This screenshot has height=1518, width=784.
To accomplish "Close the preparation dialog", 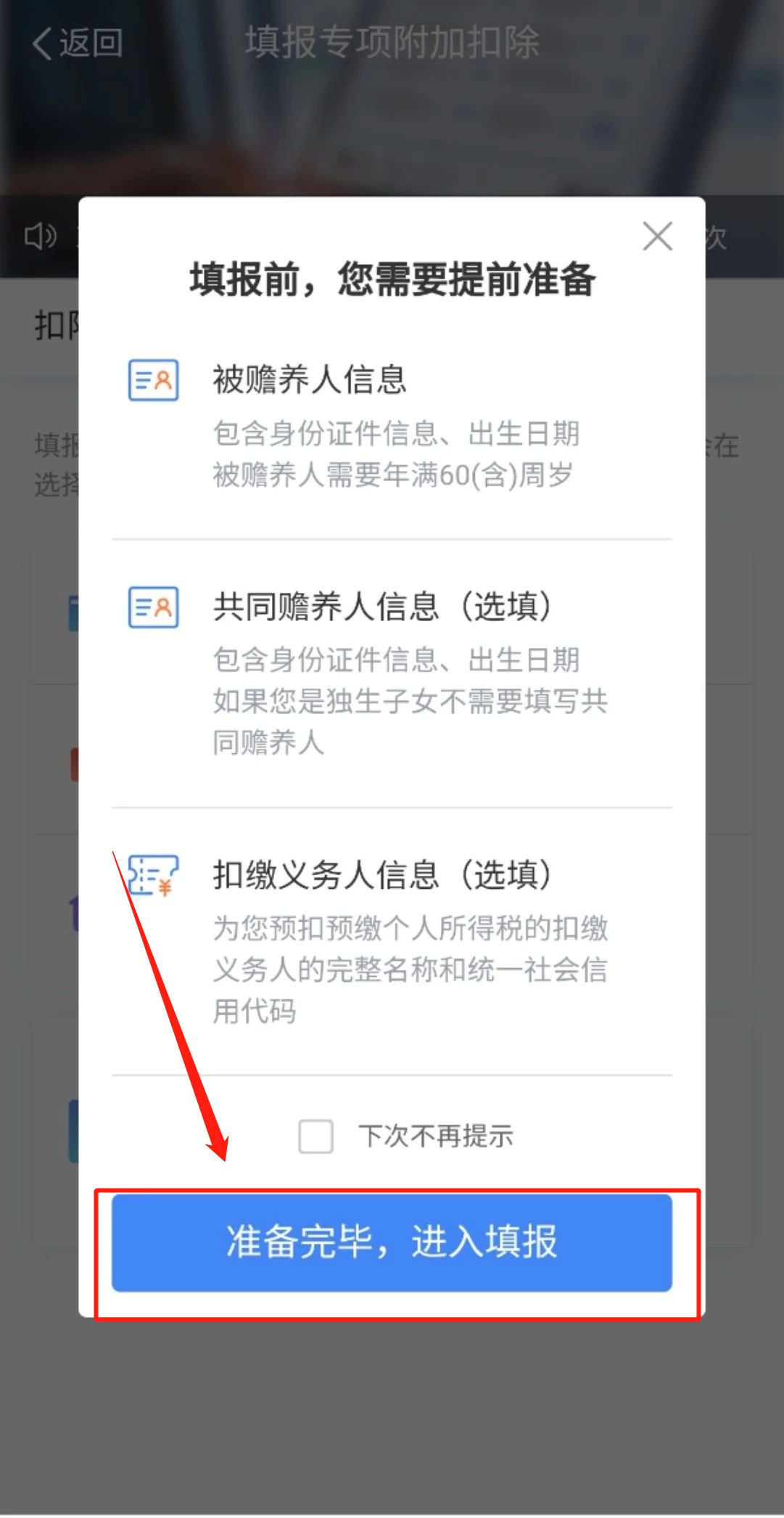I will point(657,237).
